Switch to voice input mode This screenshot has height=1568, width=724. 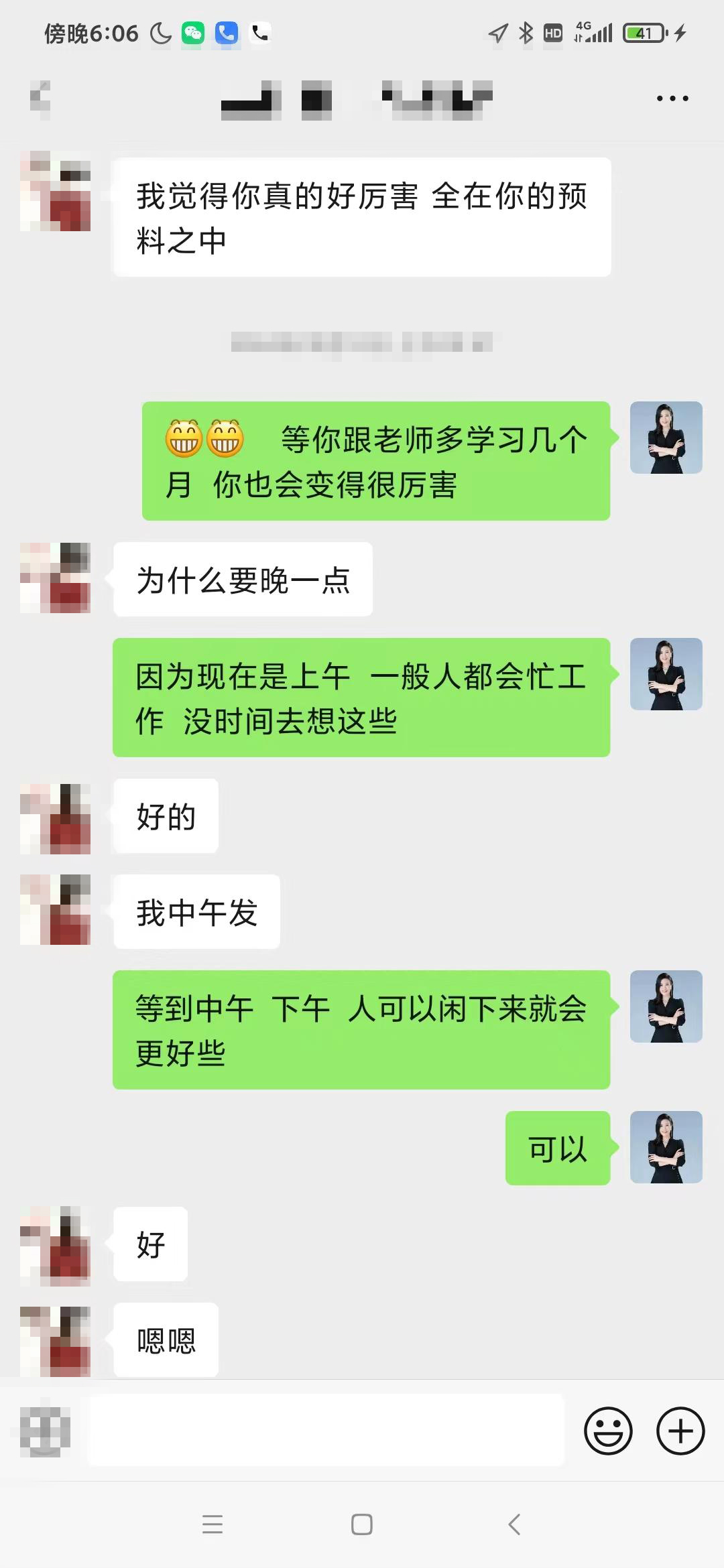pyautogui.click(x=45, y=1431)
